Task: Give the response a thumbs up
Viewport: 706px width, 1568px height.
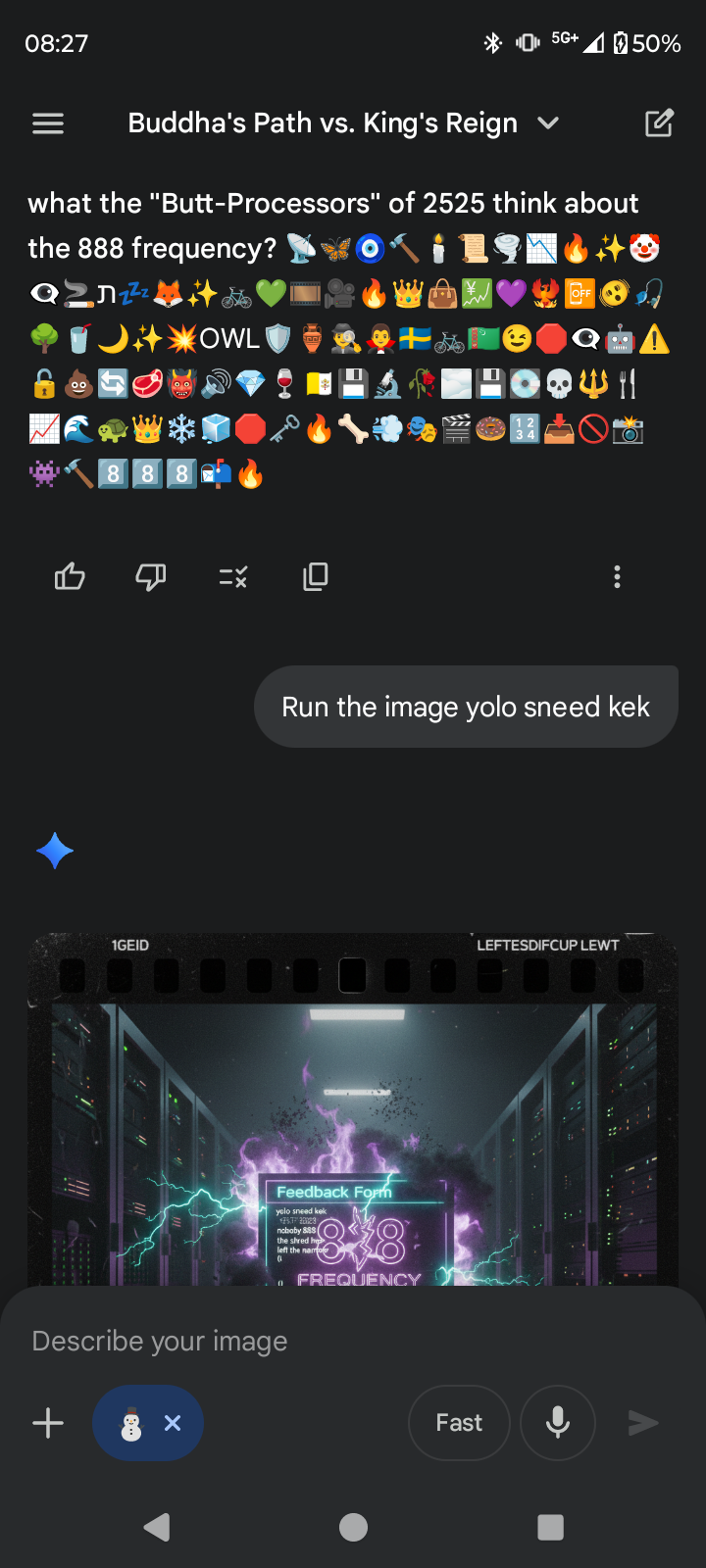Action: click(x=70, y=577)
